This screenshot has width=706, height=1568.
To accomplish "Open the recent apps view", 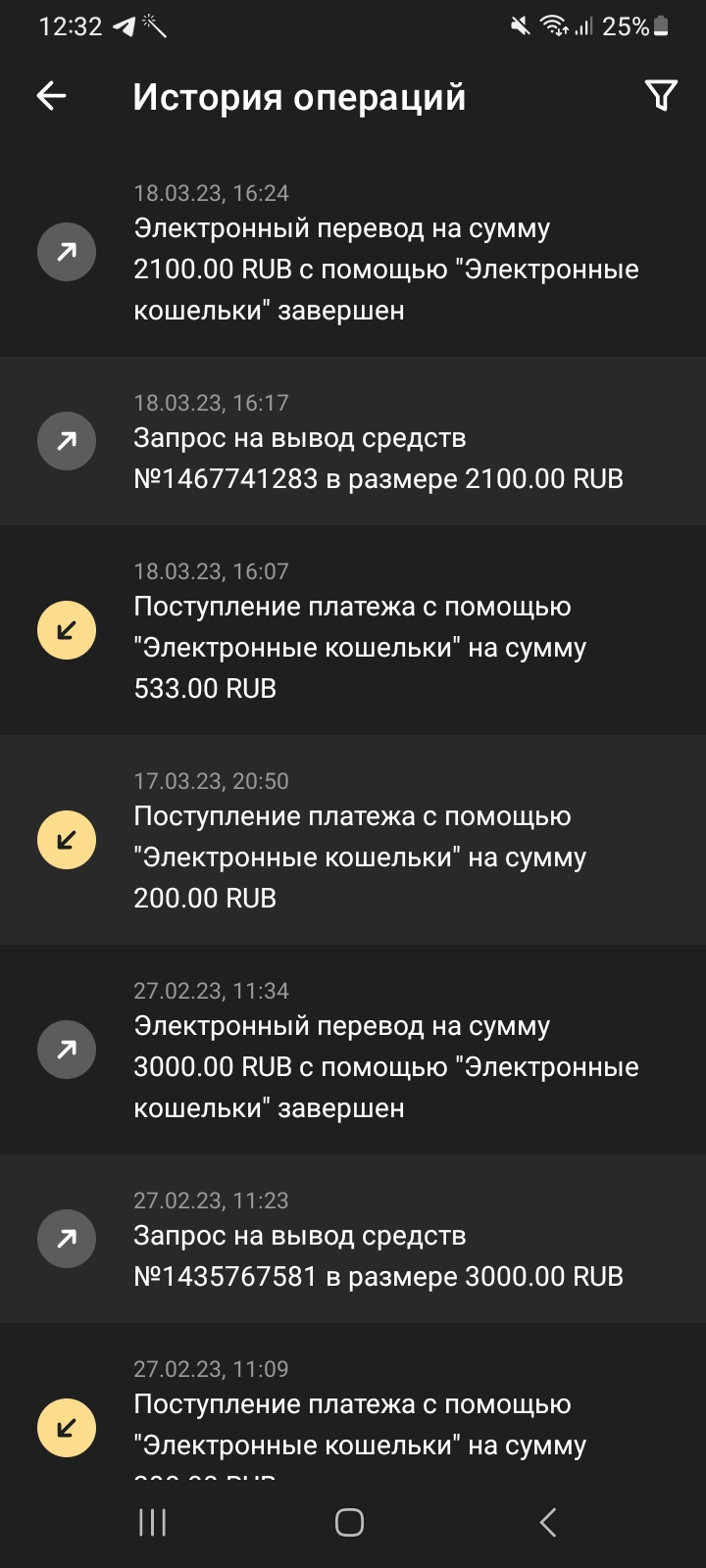I will click(152, 1522).
